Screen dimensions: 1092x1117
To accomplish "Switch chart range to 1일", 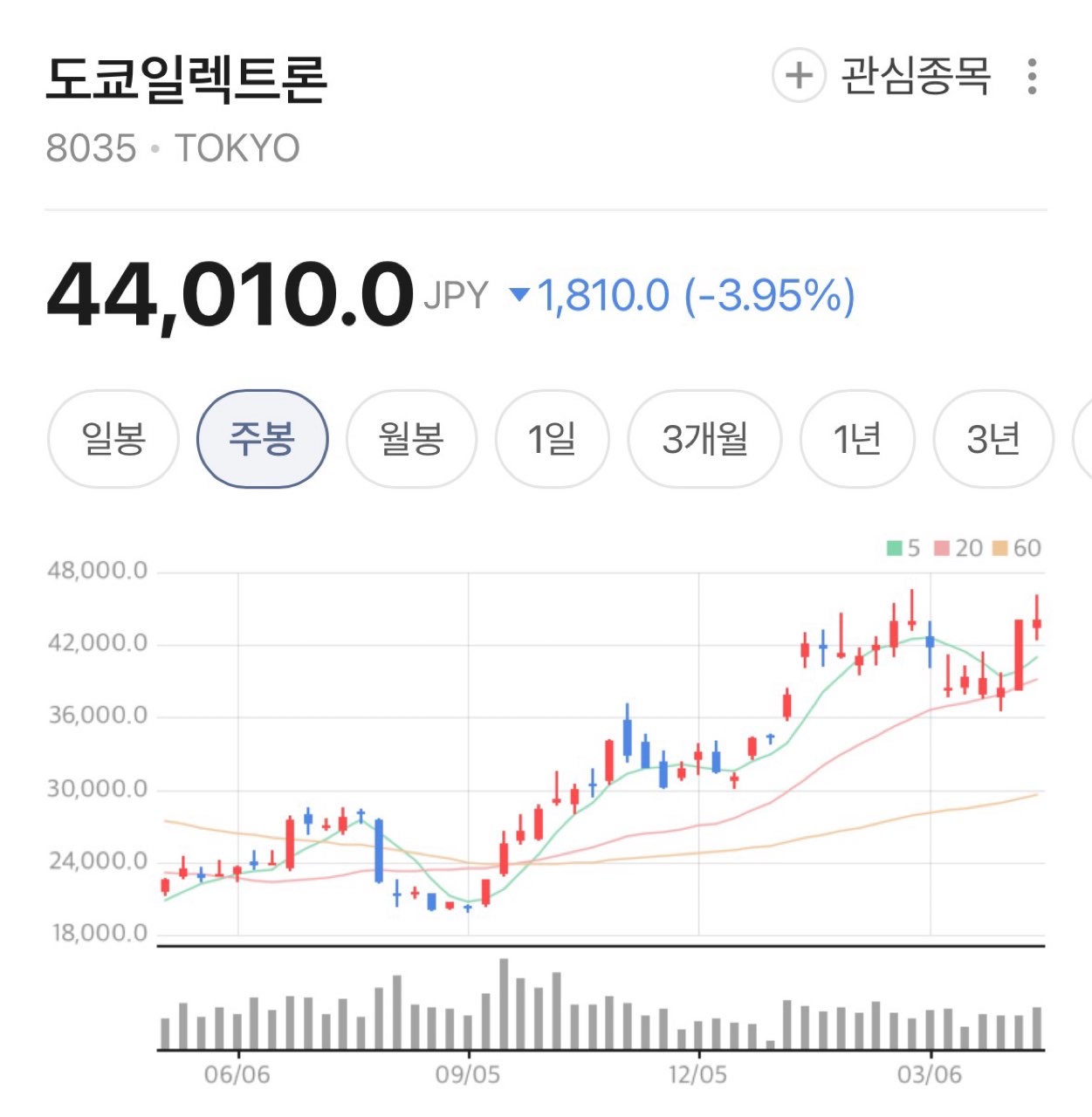I will click(552, 438).
